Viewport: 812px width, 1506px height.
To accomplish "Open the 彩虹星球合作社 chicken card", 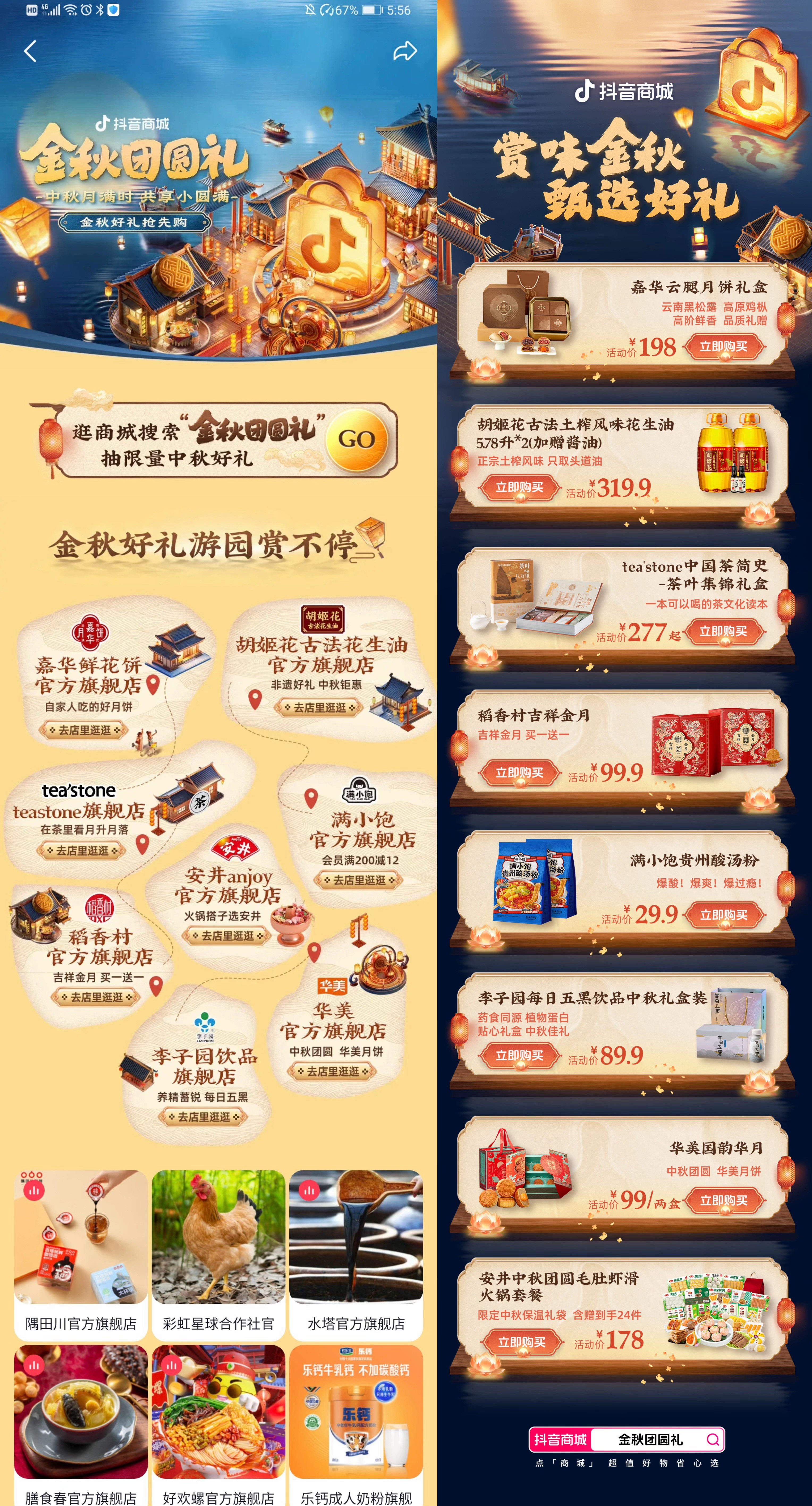I will point(218,1254).
